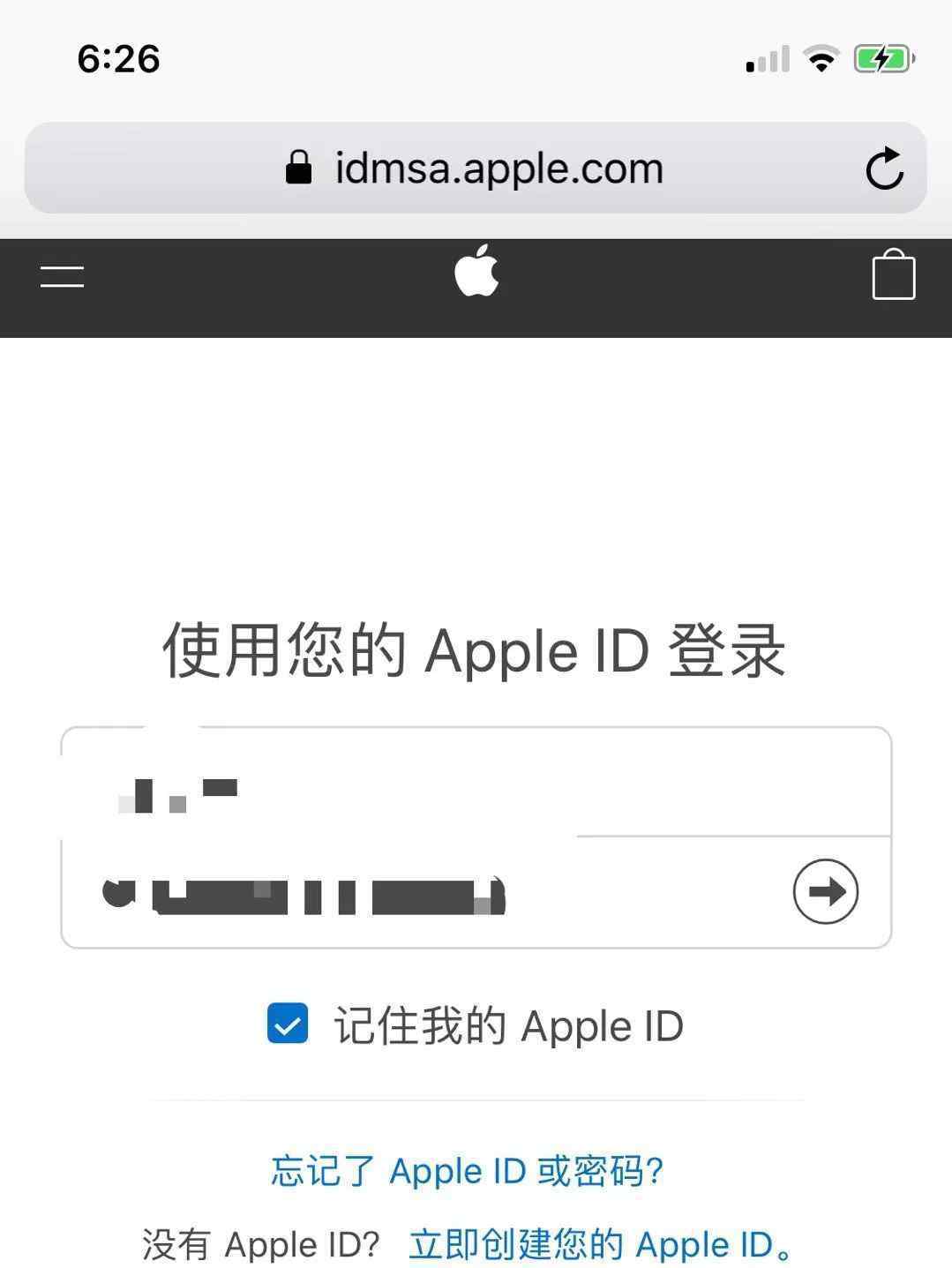Submit login with the arrow button
Image resolution: width=952 pixels, height=1268 pixels.
(825, 892)
